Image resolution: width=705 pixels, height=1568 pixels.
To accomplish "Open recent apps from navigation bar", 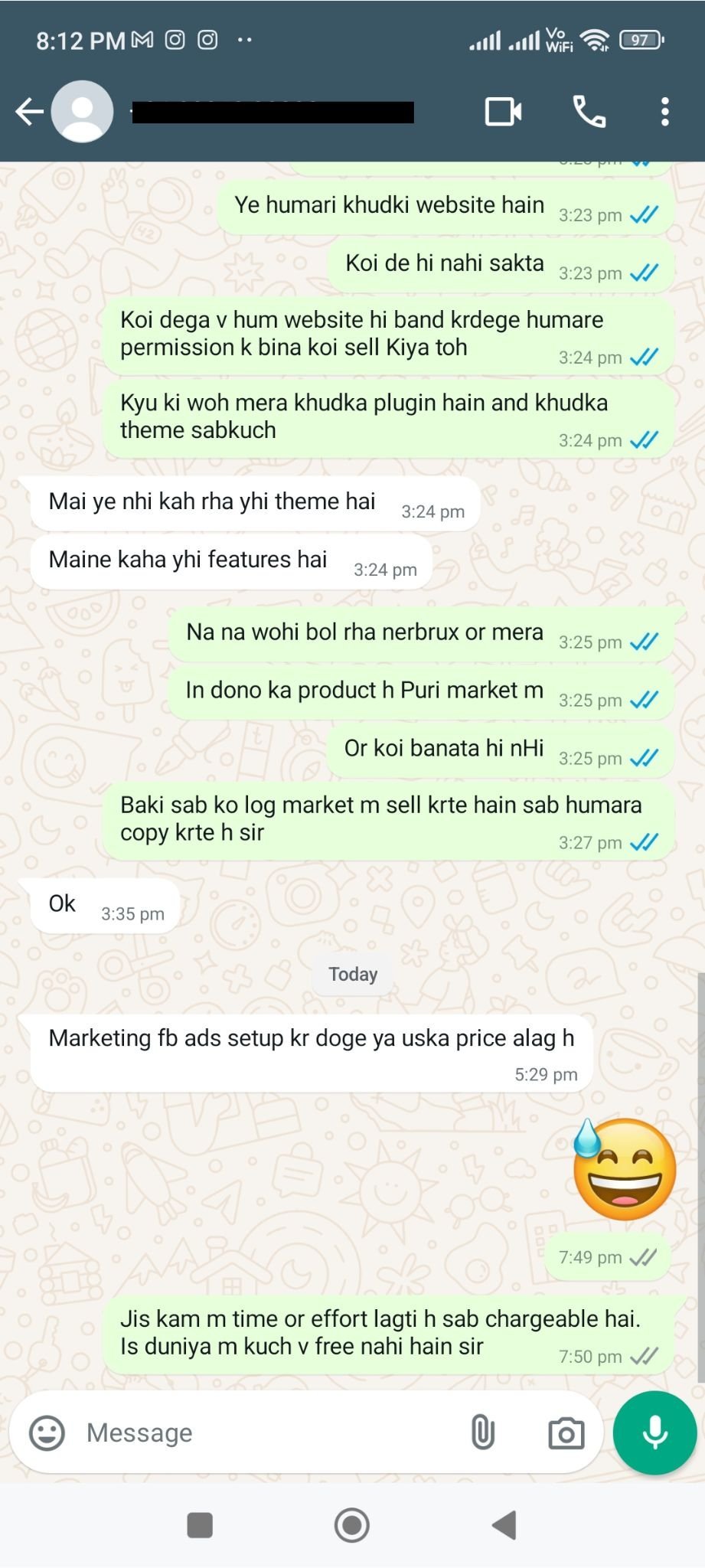I will click(200, 1525).
